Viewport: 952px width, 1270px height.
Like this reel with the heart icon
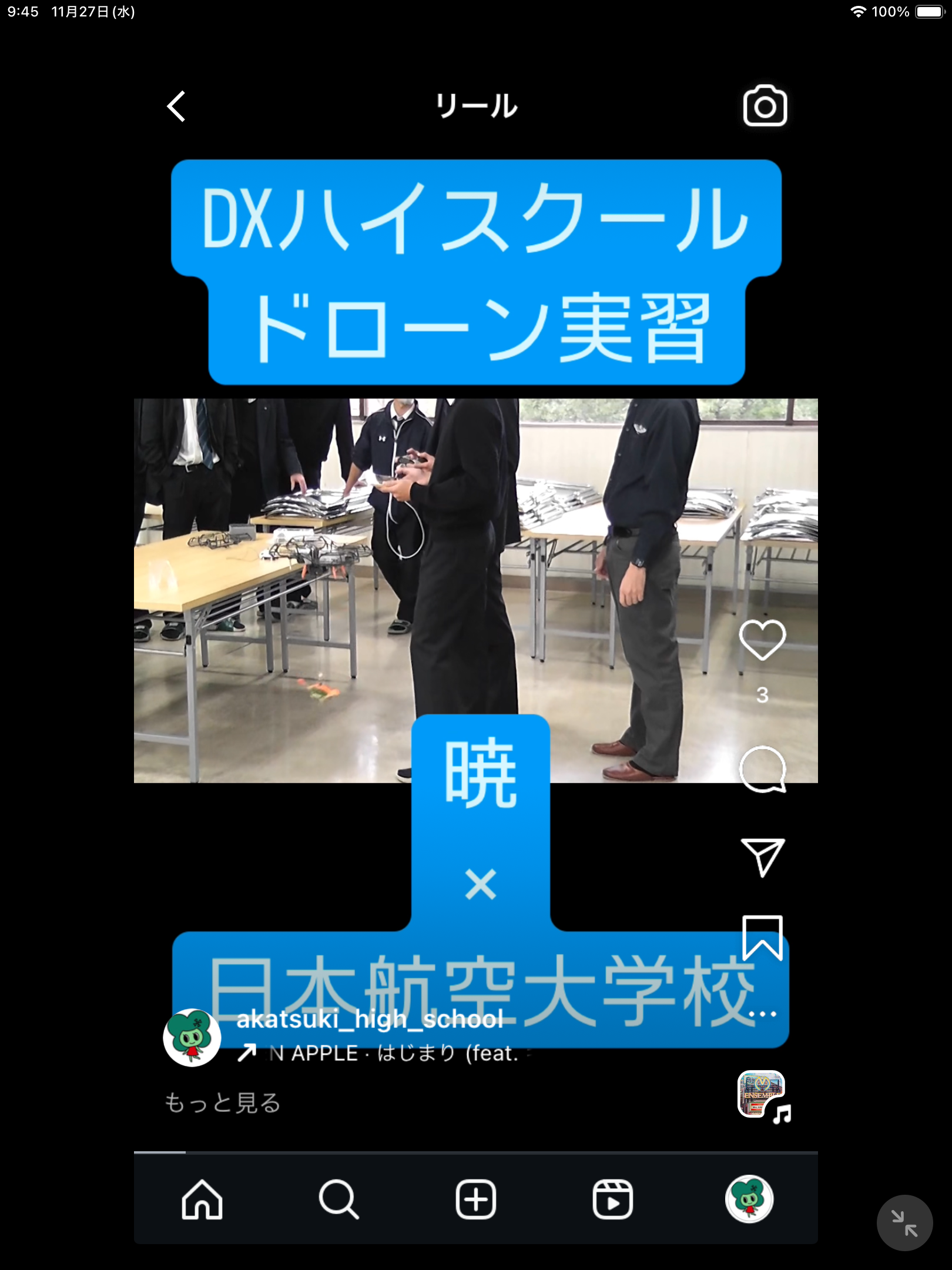tap(762, 640)
